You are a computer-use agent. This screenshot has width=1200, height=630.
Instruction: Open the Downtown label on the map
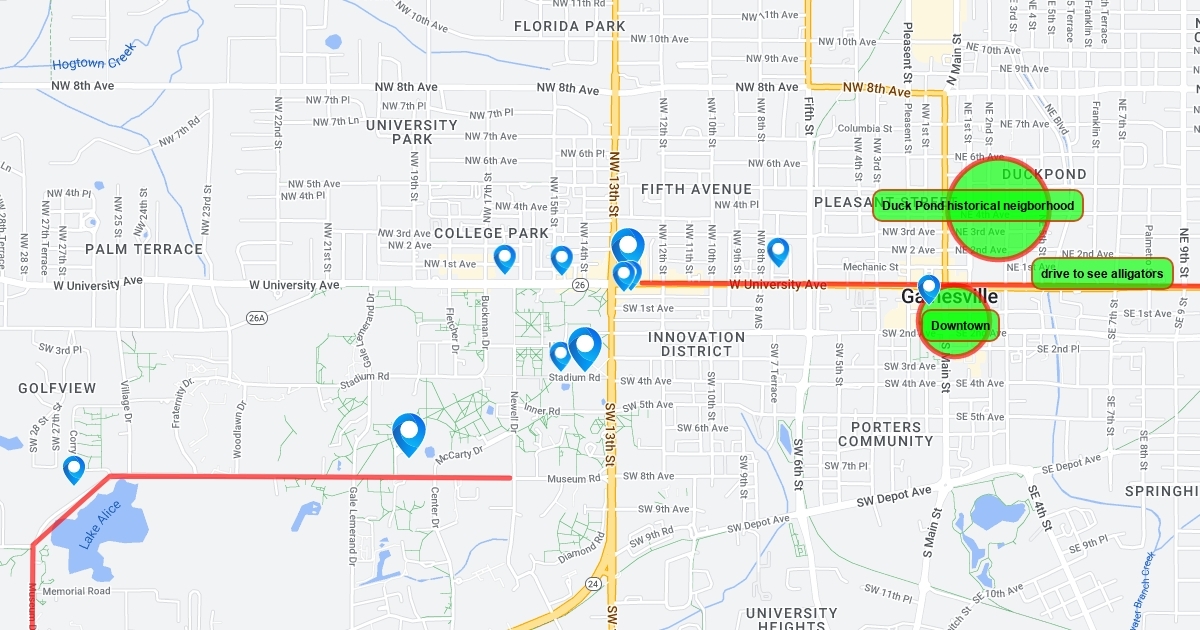coord(960,326)
